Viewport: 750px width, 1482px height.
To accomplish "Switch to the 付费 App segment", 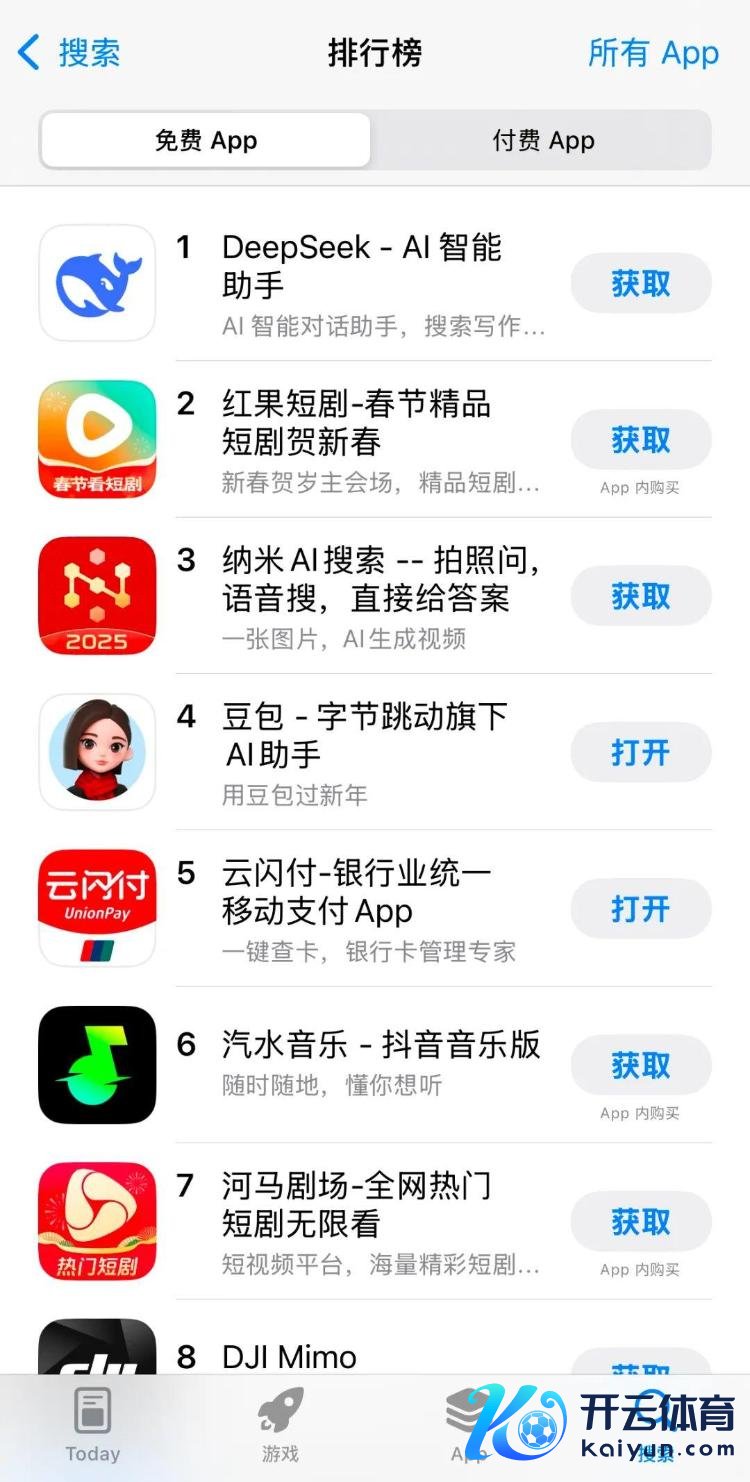I will click(x=543, y=141).
